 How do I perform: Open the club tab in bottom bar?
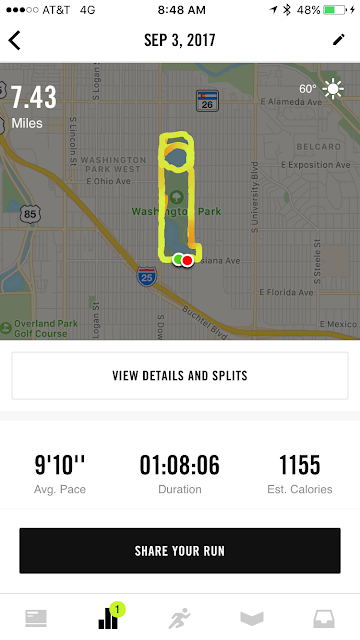coord(252,618)
